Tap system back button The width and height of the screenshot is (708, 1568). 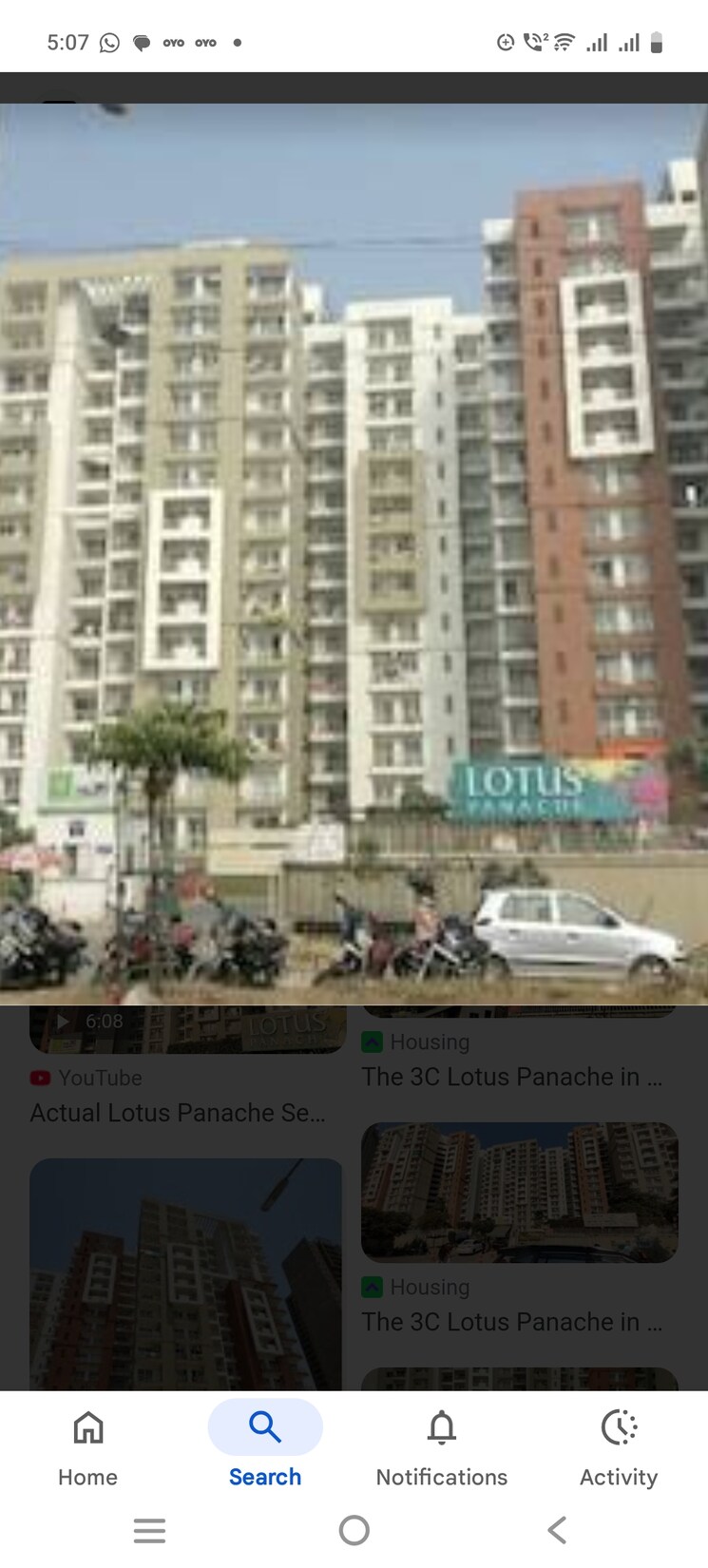pyautogui.click(x=558, y=1530)
